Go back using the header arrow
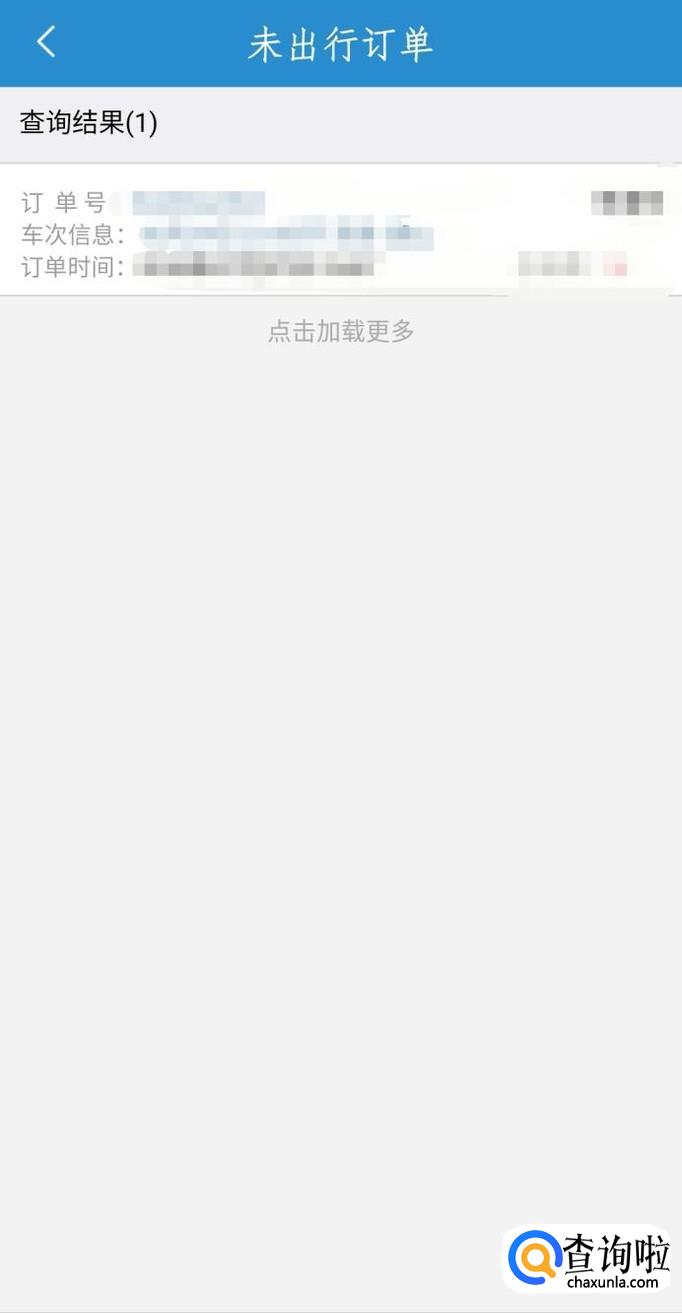Image resolution: width=682 pixels, height=1313 pixels. [x=46, y=42]
